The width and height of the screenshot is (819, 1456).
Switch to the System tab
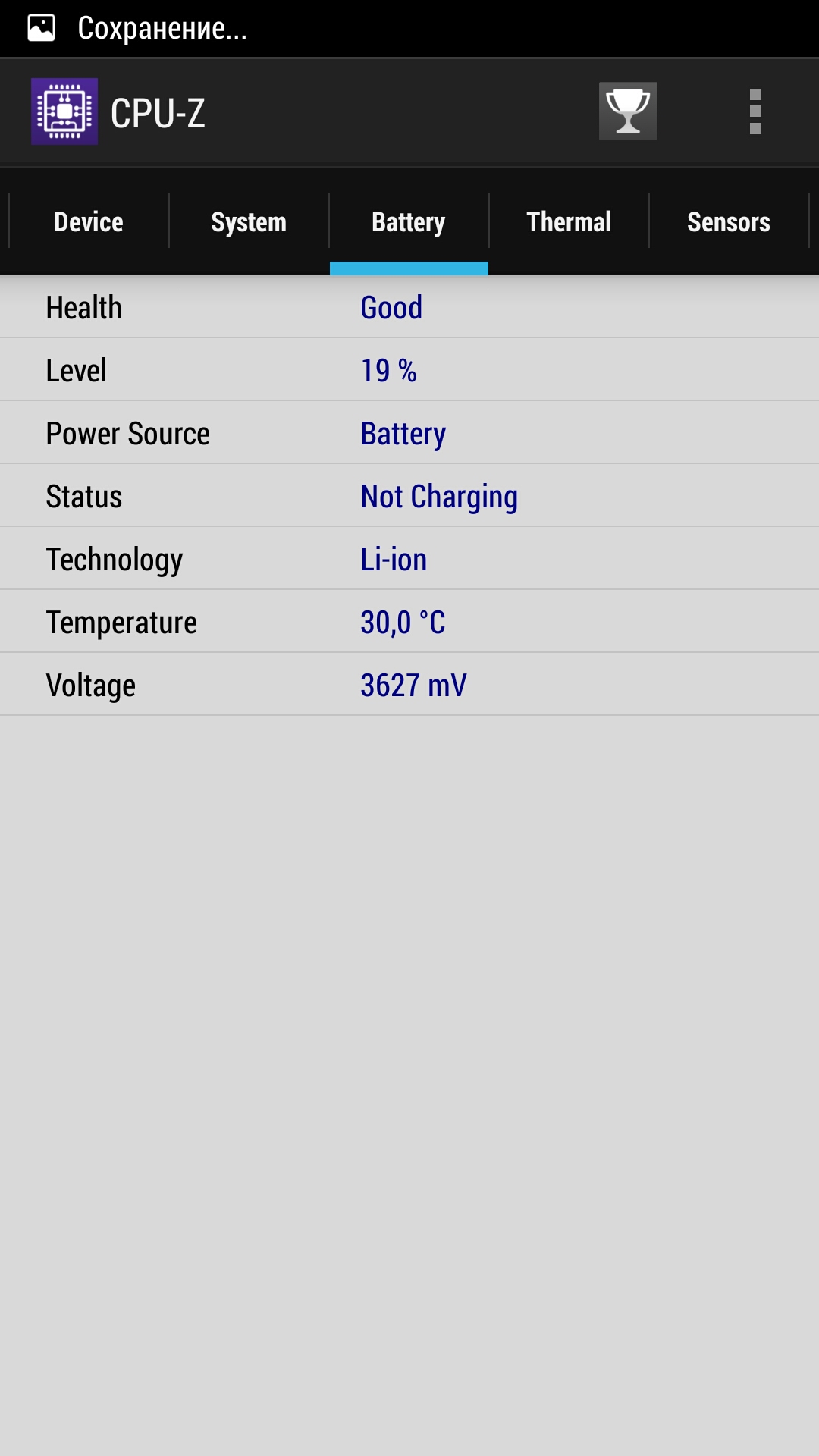coord(249,222)
